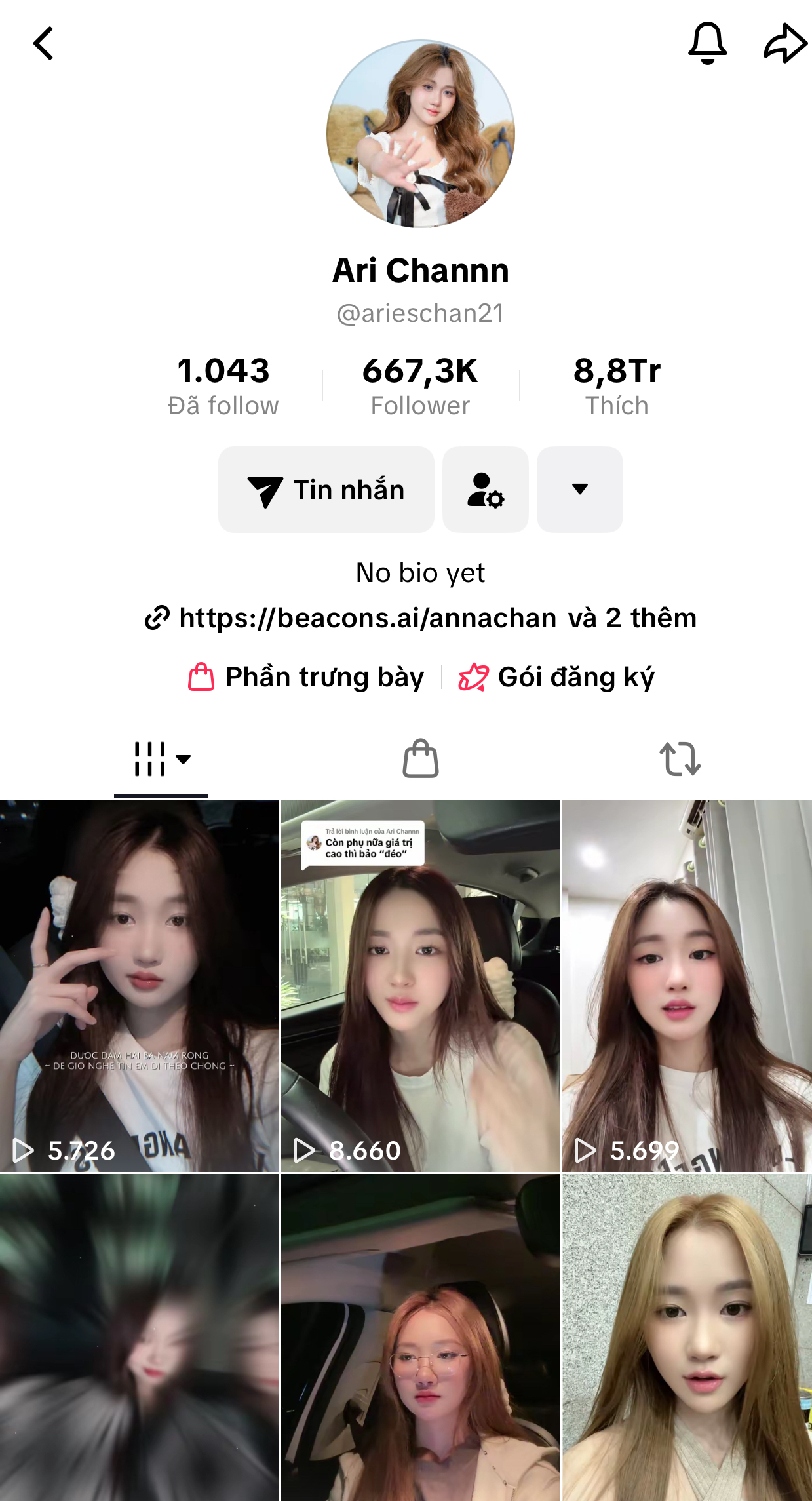View the 667,3K Follower list
Screen dimensions: 812x1501
[420, 386]
